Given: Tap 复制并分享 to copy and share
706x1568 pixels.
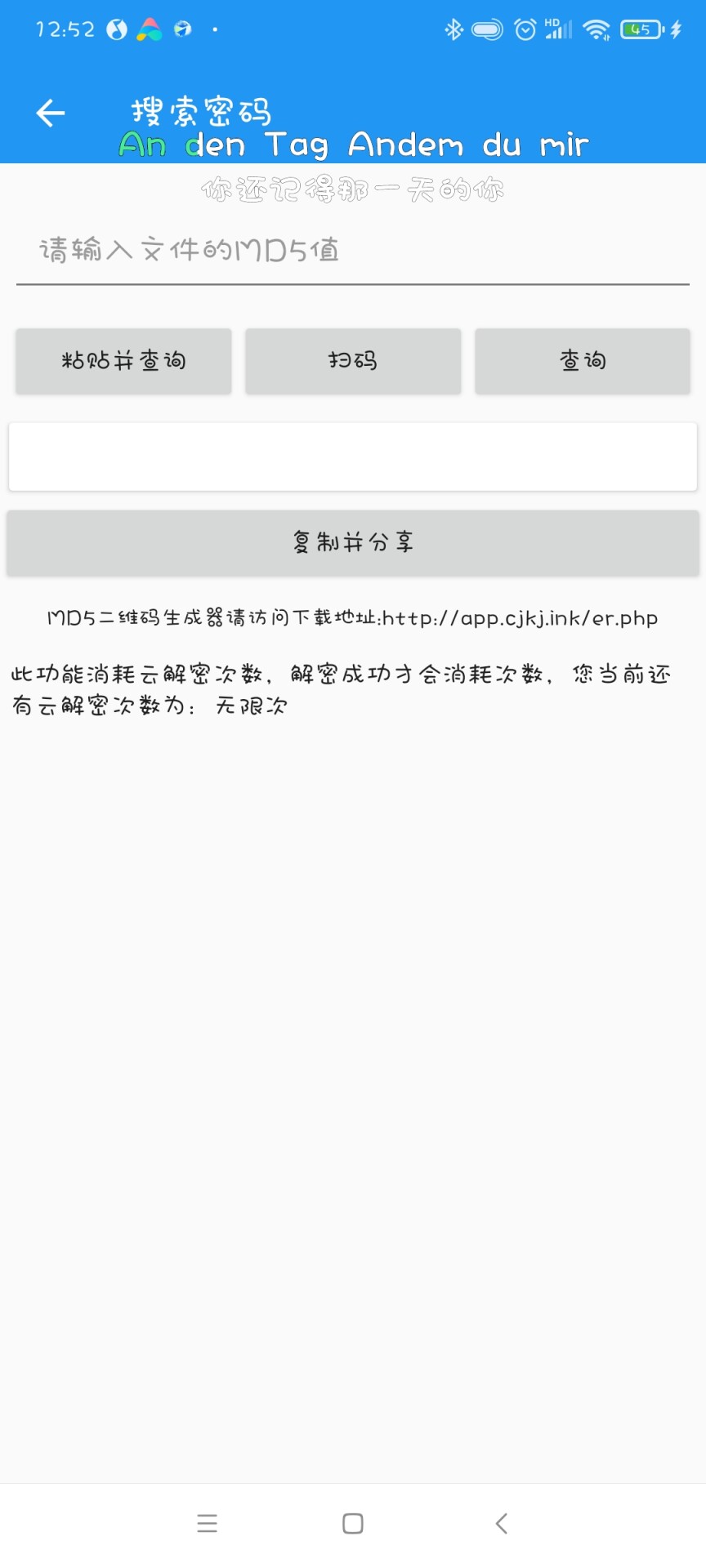Looking at the screenshot, I should point(353,543).
